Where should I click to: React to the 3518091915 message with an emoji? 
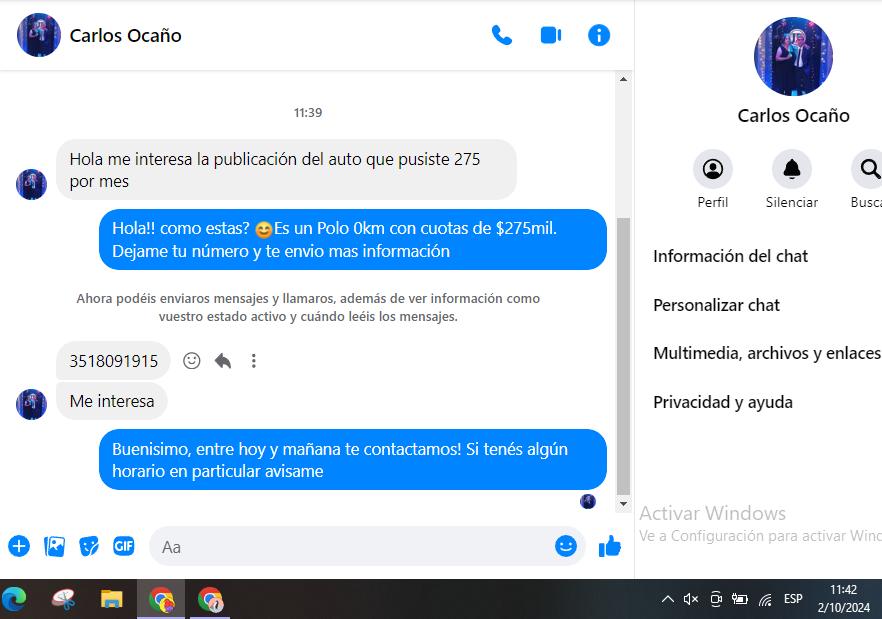192,361
